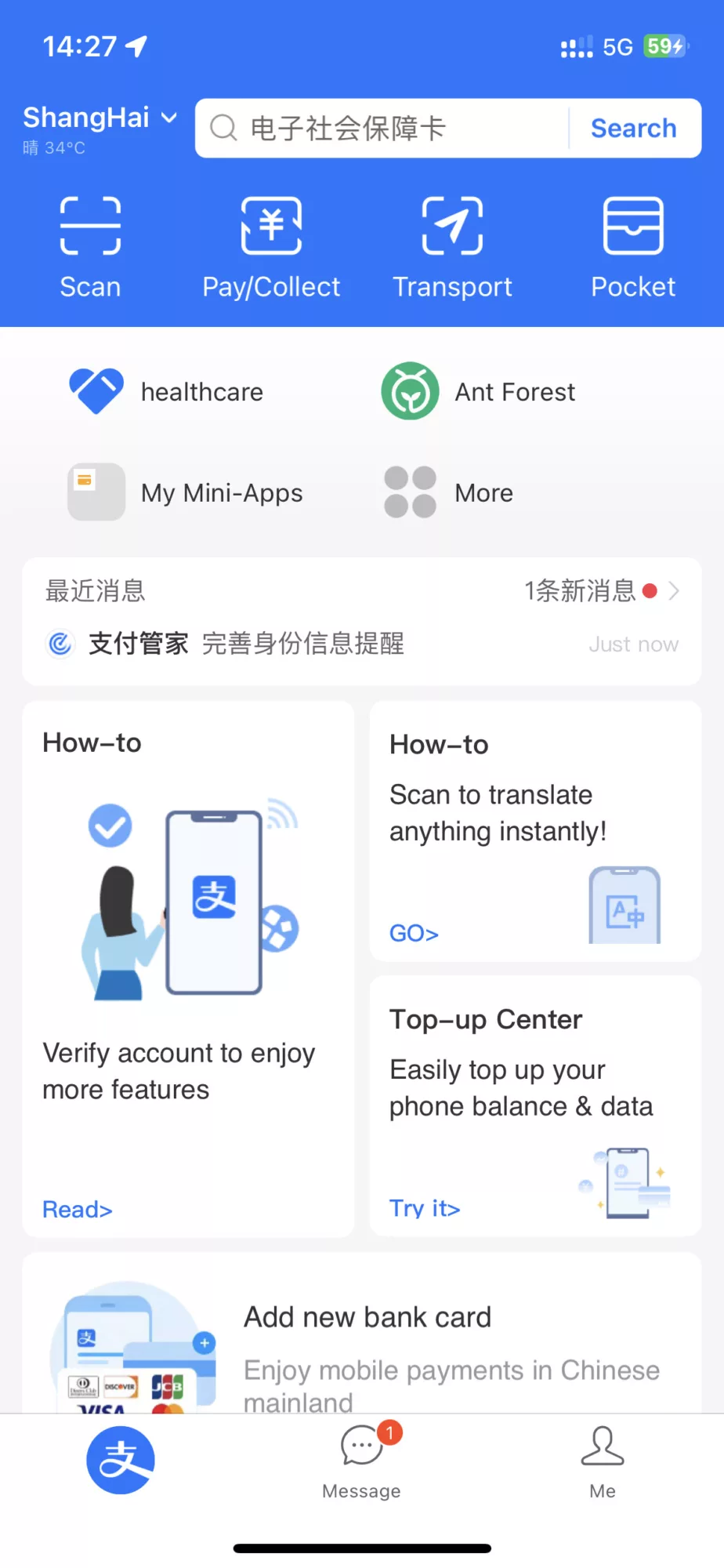This screenshot has width=724, height=1568.
Task: Tap the Search button
Action: [x=633, y=129]
